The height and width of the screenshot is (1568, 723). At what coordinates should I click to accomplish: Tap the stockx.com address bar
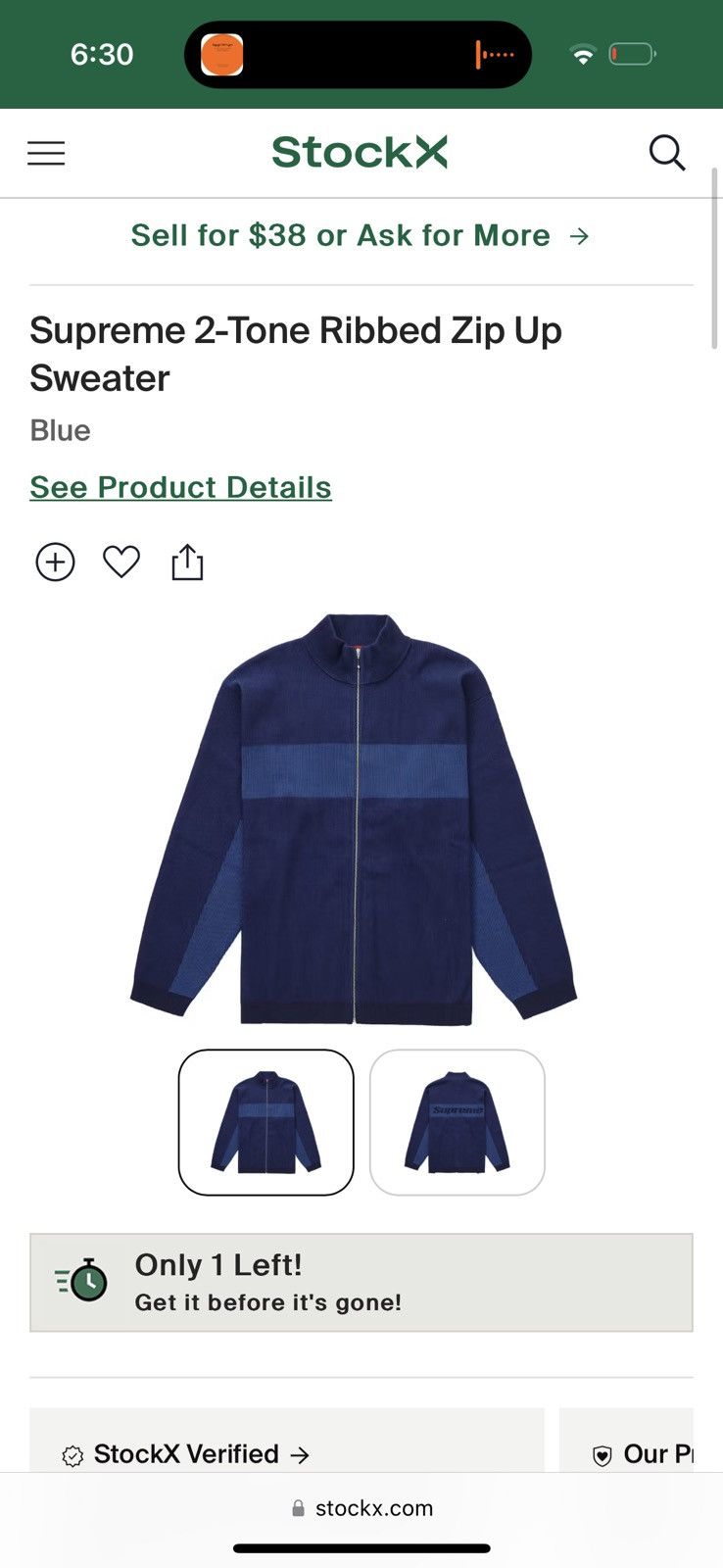(x=362, y=1508)
